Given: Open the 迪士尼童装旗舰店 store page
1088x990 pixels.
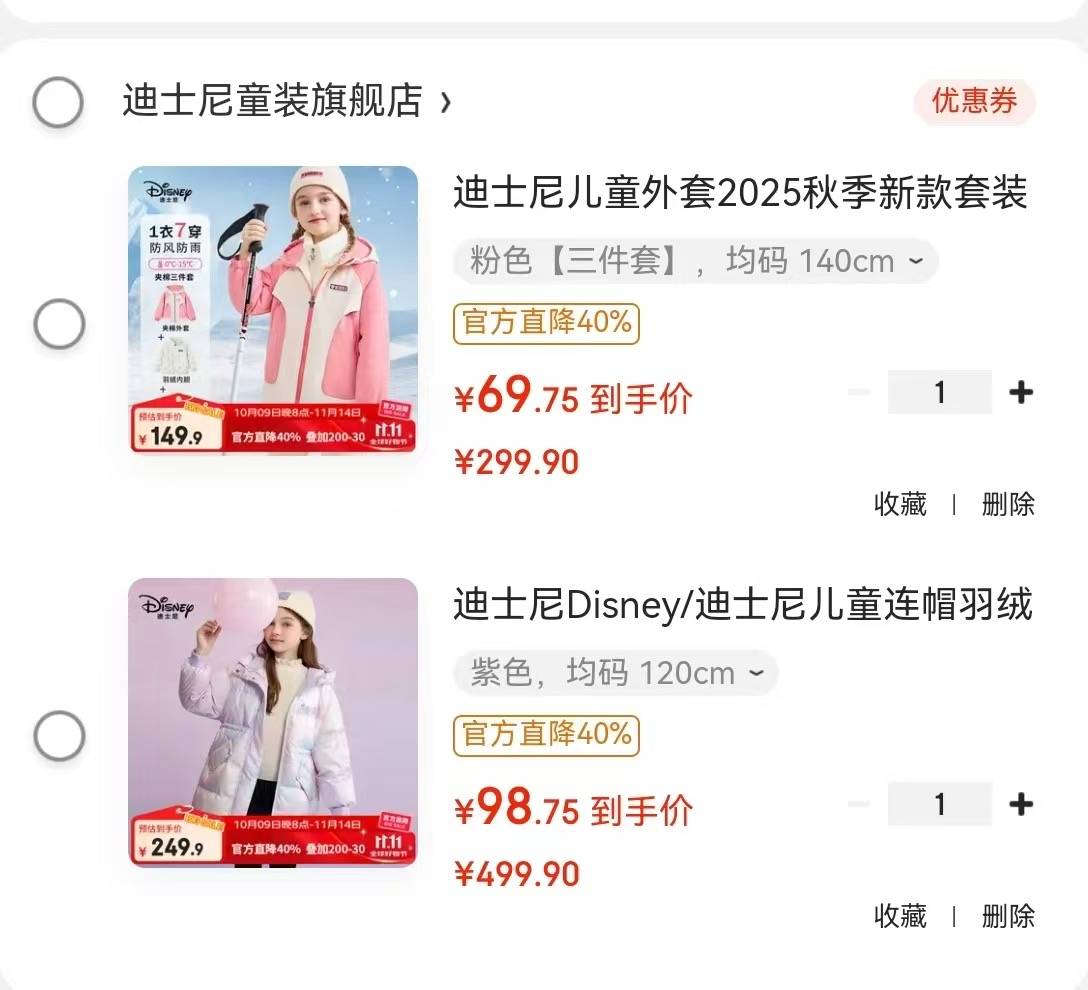Looking at the screenshot, I should click(285, 101).
